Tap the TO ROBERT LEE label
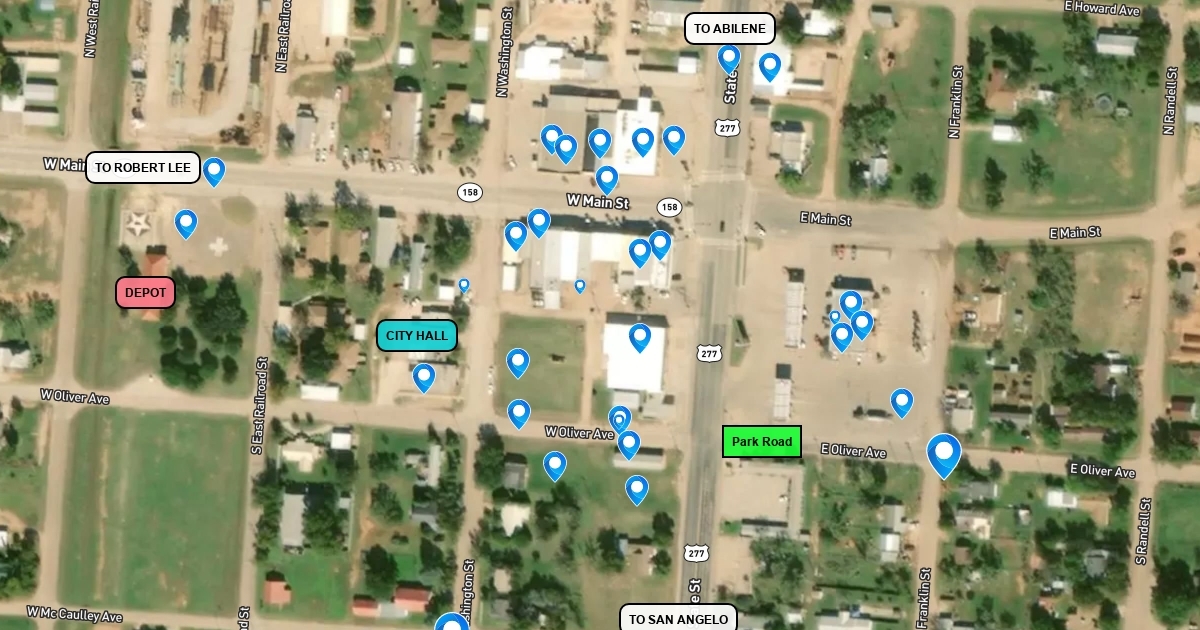Screen dimensions: 1200x630 143,168
